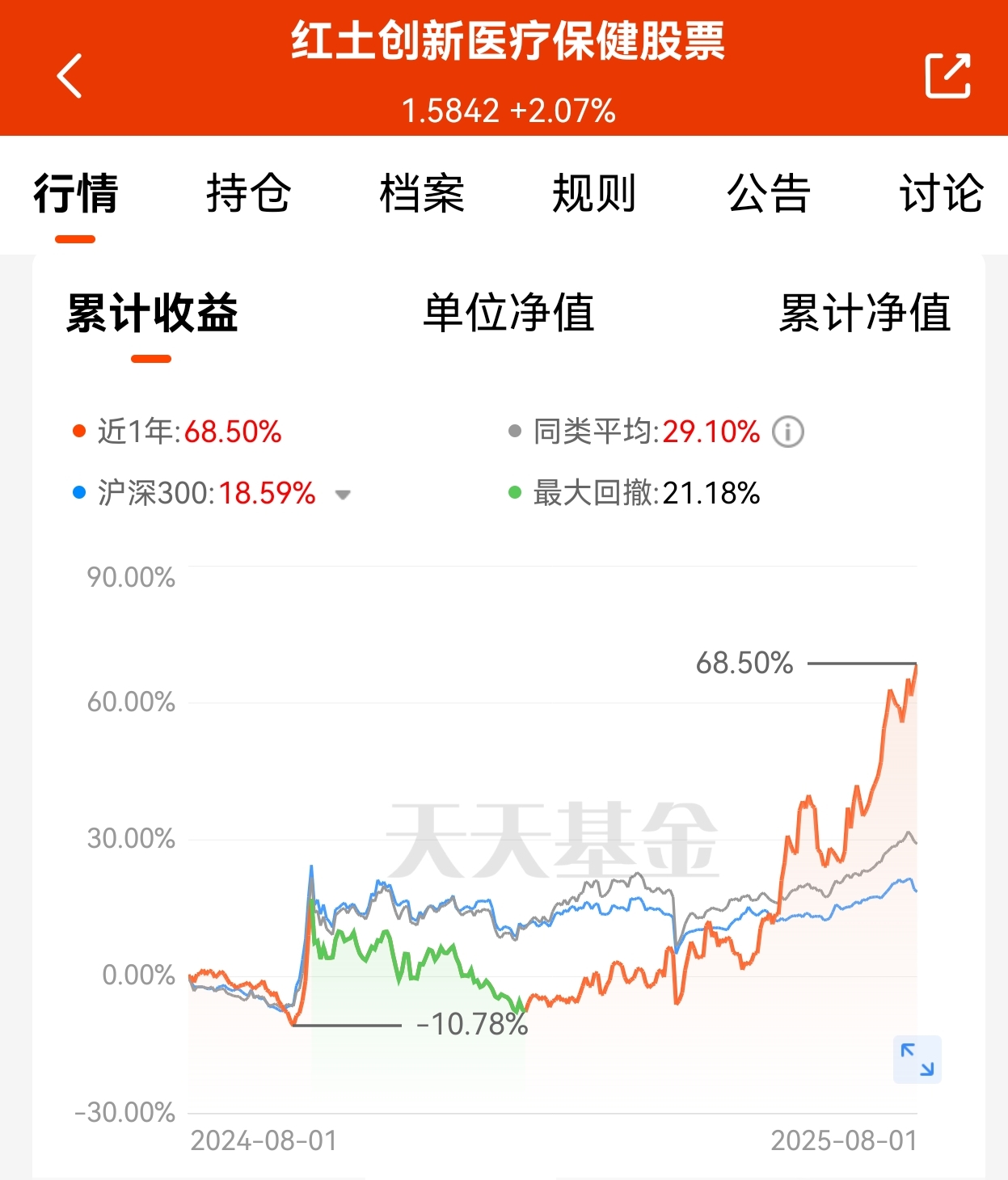Tap the info icon beside 同类平均
The width and height of the screenshot is (1008, 1180).
tap(787, 432)
